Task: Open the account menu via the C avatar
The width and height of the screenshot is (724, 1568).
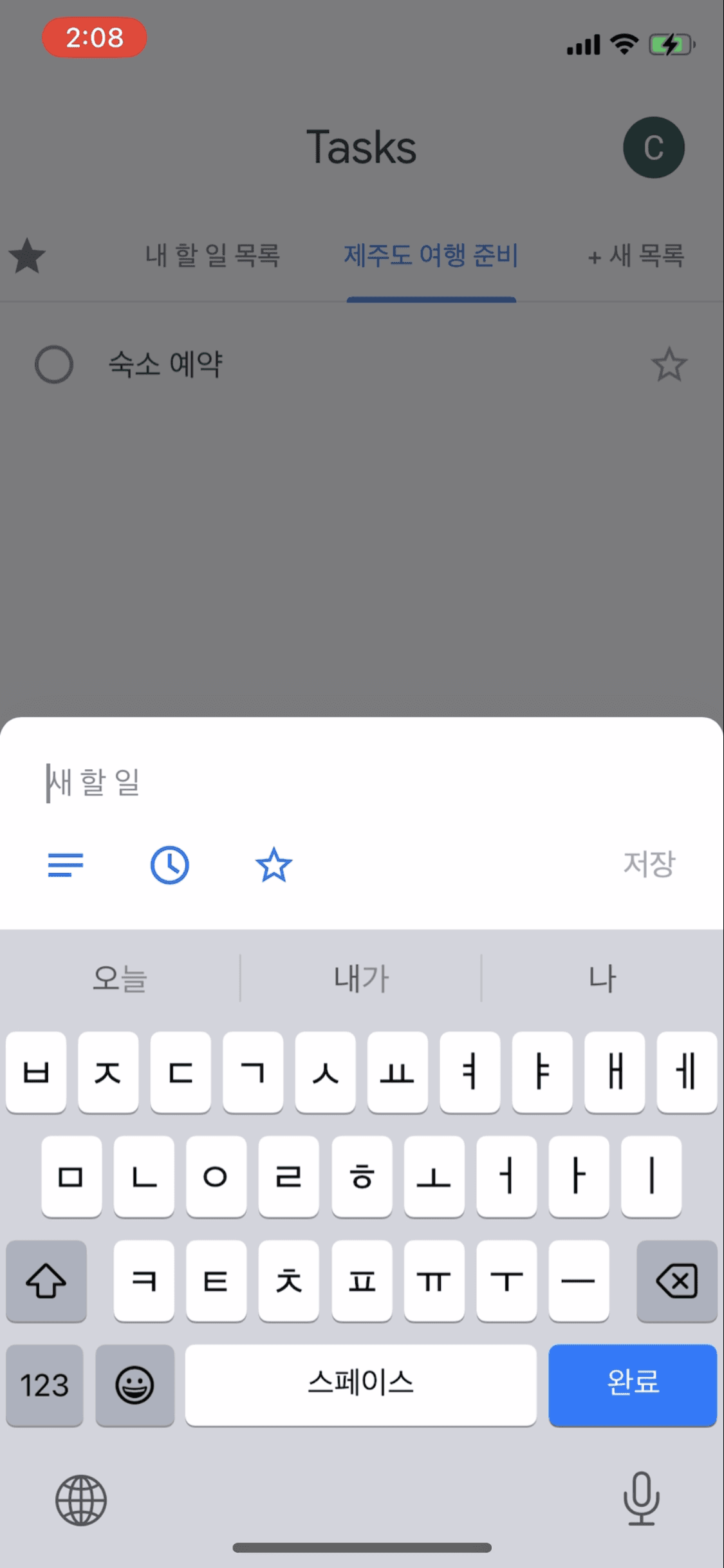Action: pos(653,147)
